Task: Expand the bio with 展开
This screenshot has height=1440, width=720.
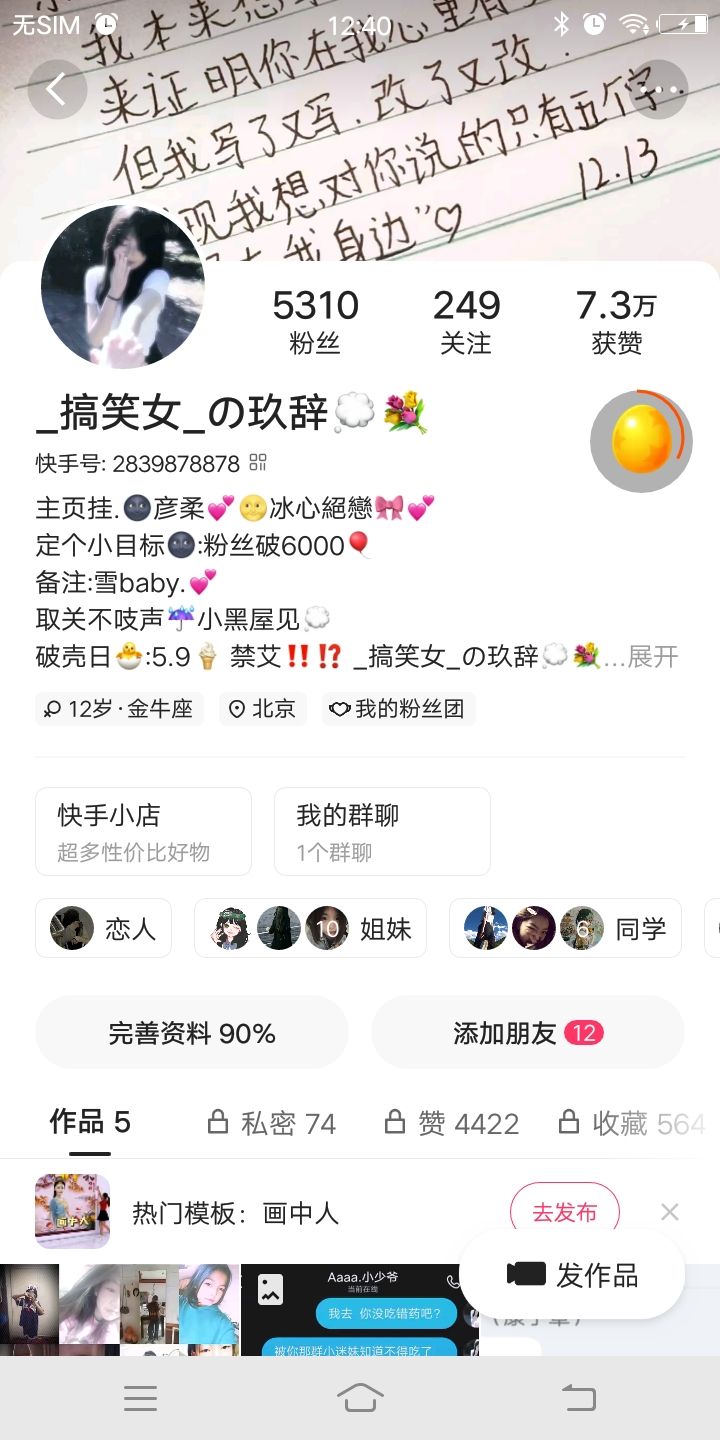Action: tap(653, 657)
